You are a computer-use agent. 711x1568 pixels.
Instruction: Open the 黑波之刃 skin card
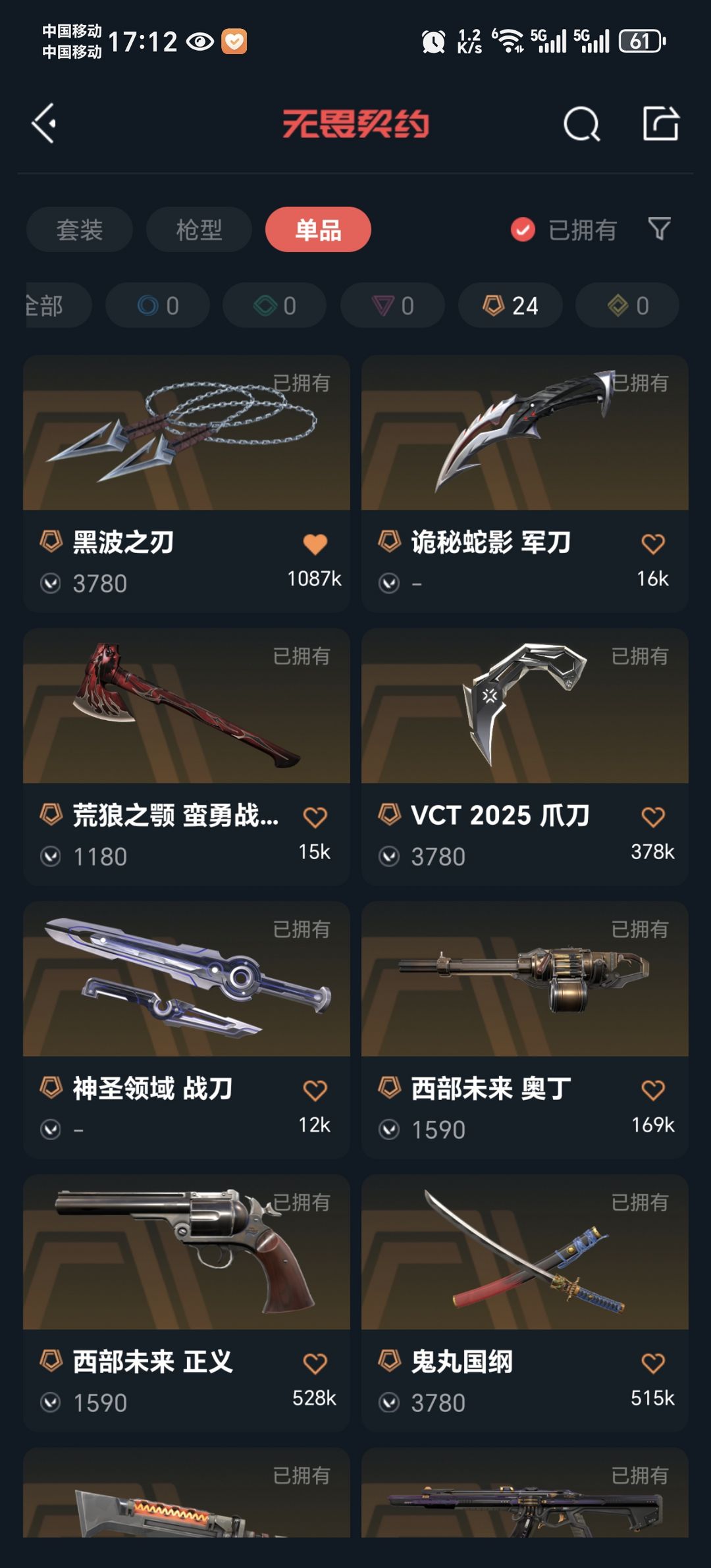[186, 484]
